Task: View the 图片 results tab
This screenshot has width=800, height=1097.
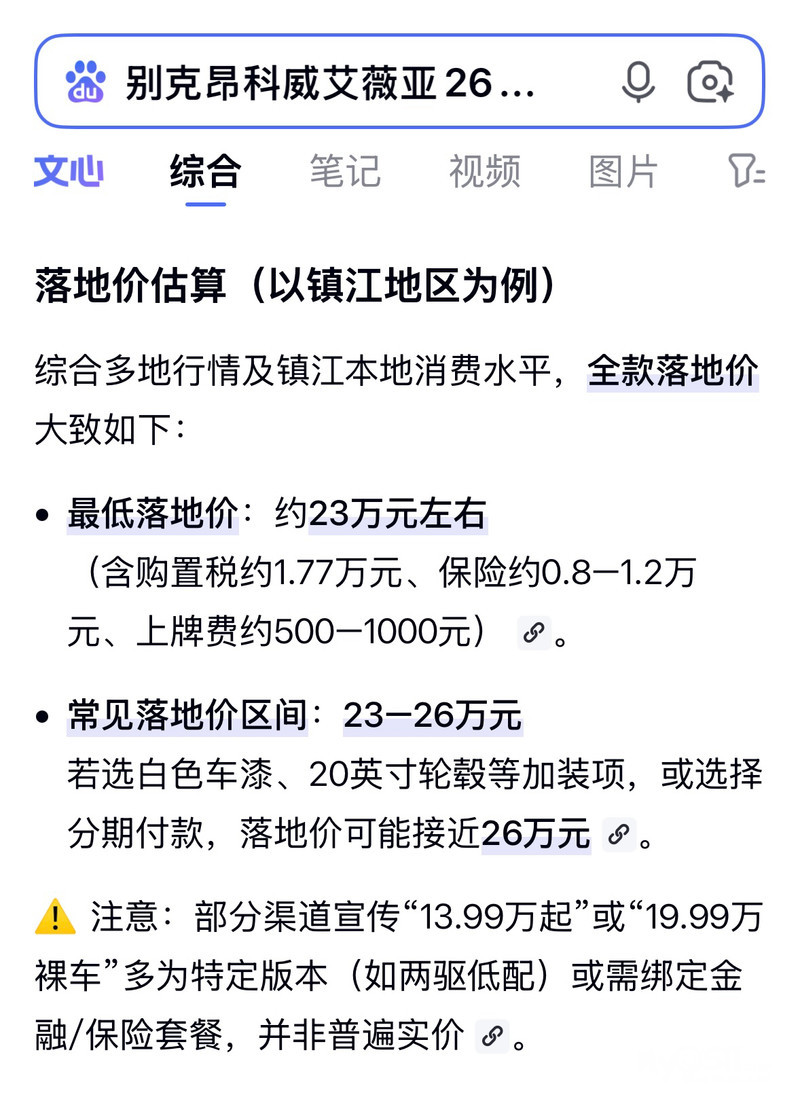Action: tap(623, 172)
